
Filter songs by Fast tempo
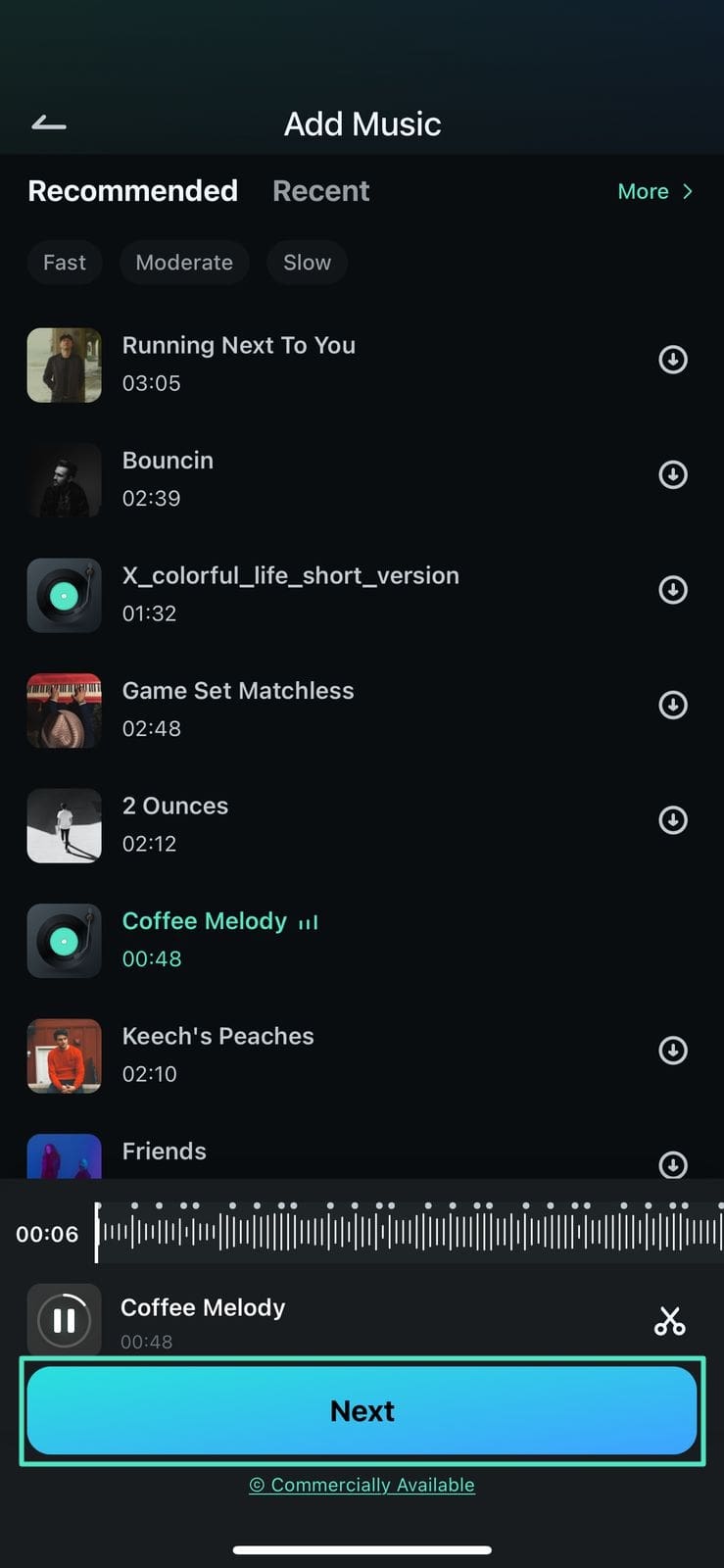(65, 263)
